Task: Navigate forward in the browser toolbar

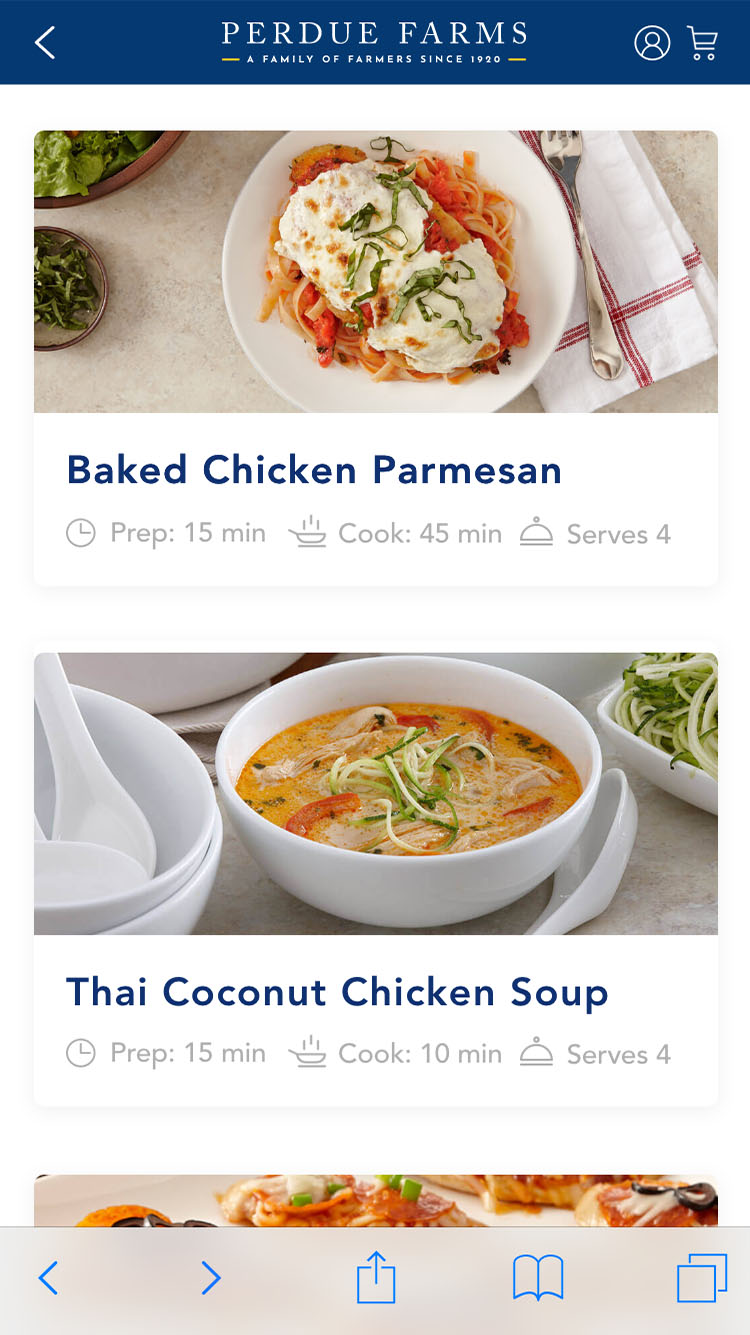Action: (x=210, y=1278)
